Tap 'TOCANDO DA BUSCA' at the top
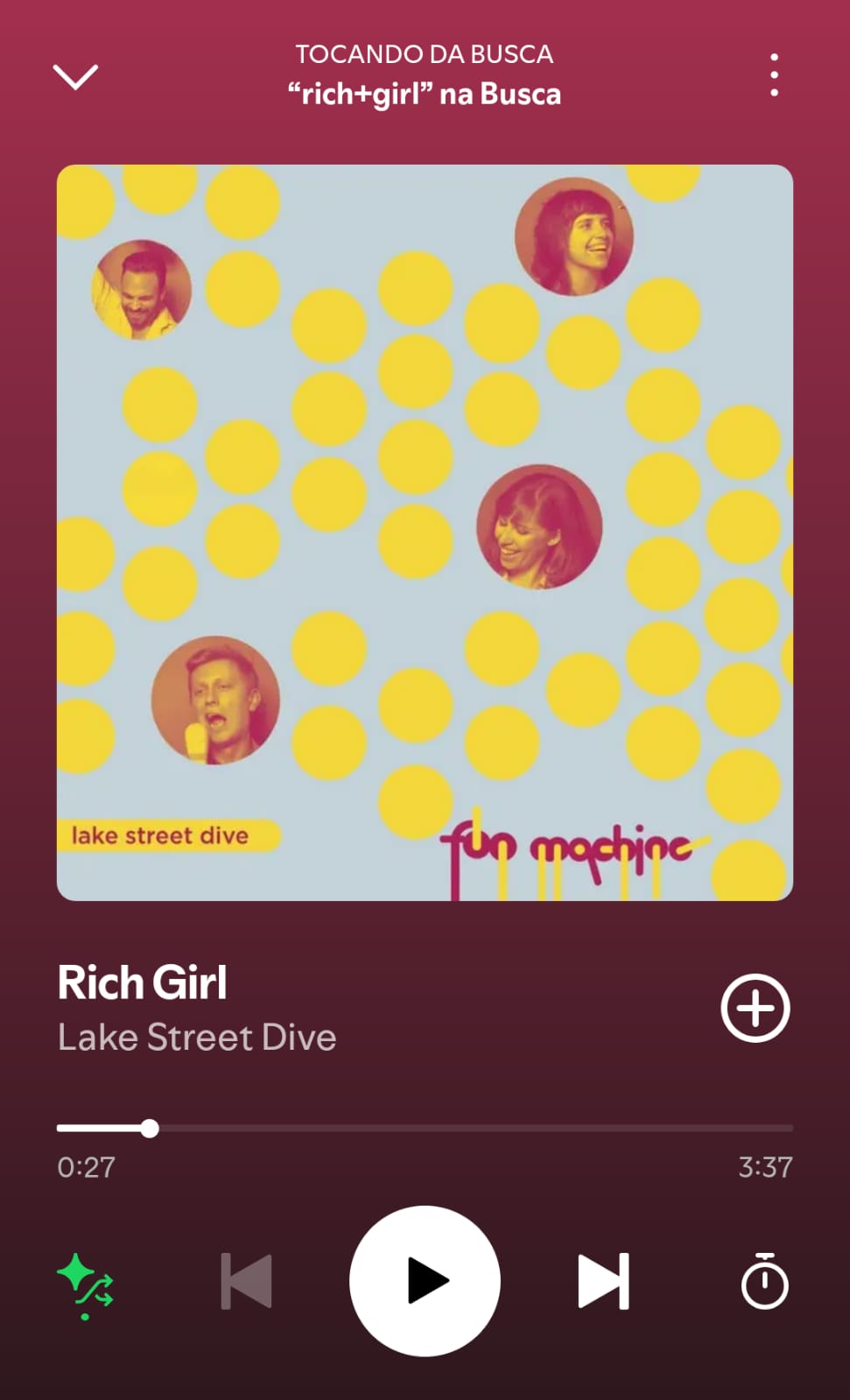850x1400 pixels. [425, 54]
